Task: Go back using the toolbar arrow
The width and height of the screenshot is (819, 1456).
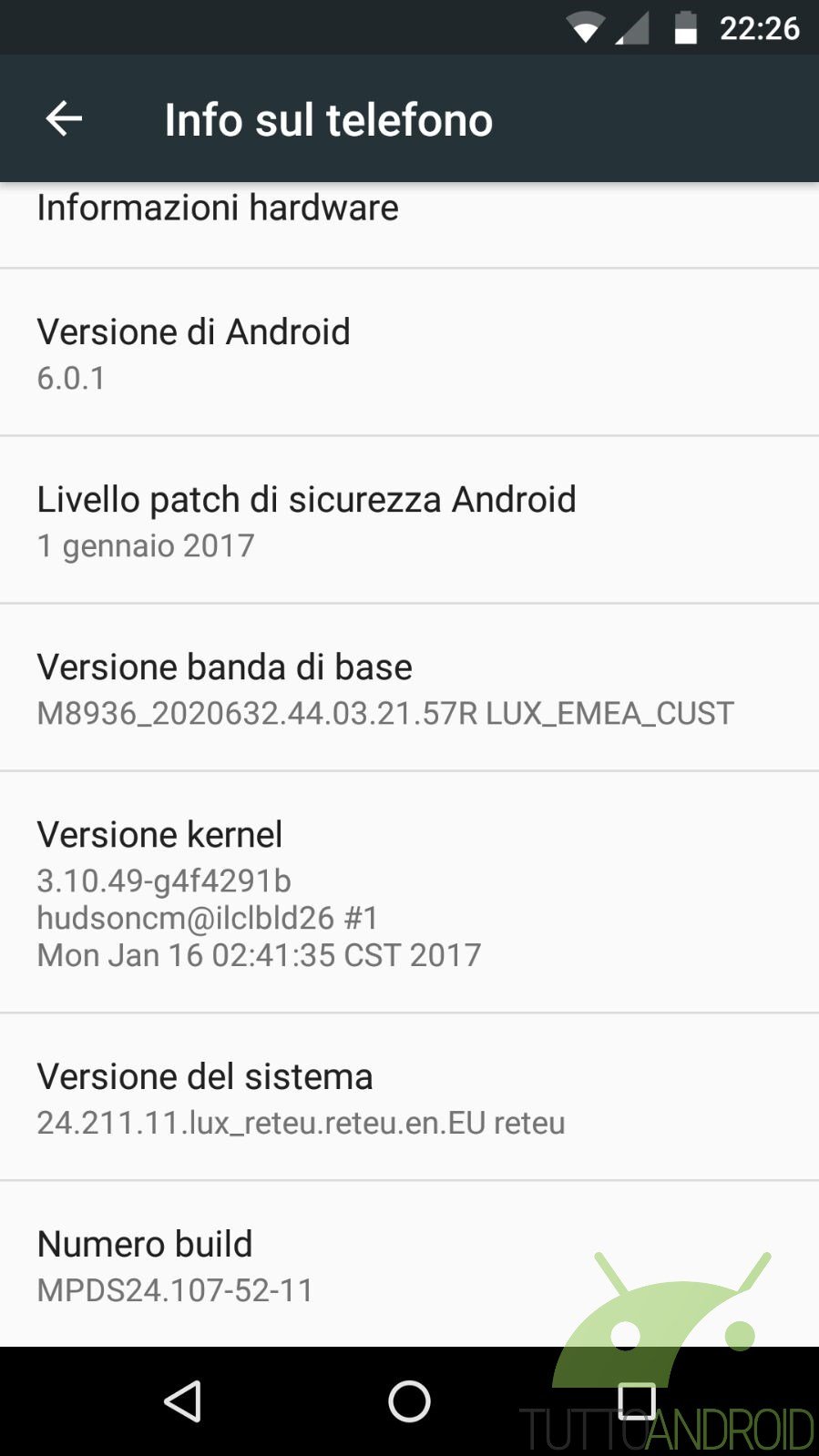Action: pyautogui.click(x=64, y=119)
